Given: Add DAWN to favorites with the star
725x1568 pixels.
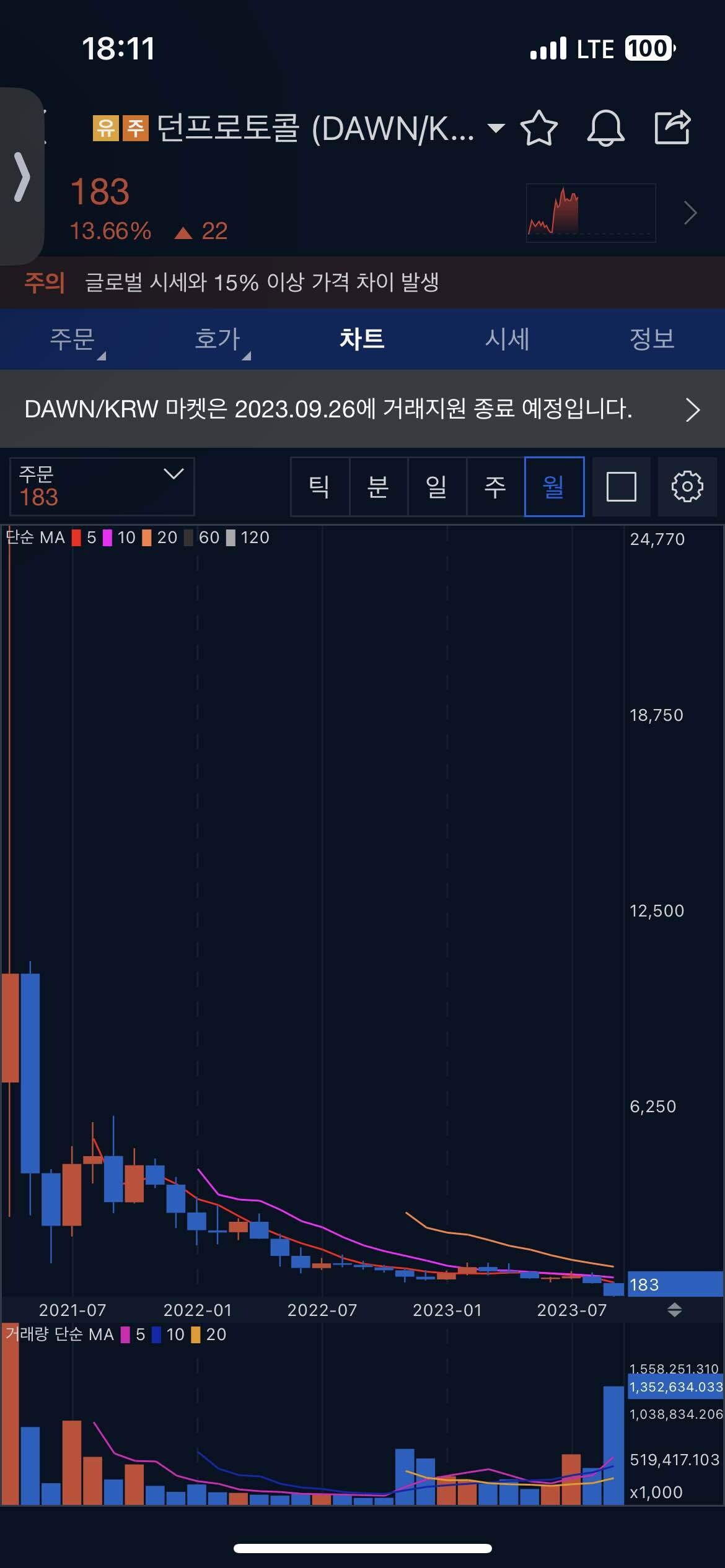Looking at the screenshot, I should pos(538,128).
